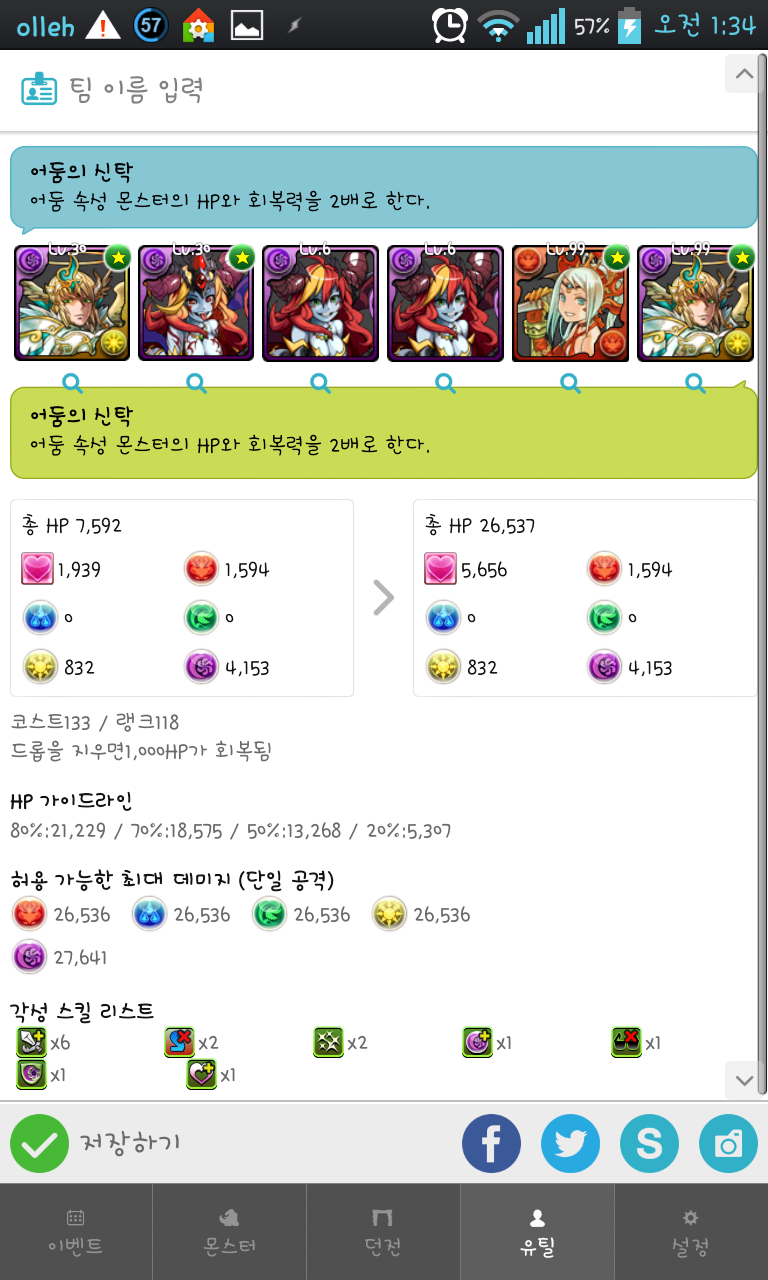This screenshot has height=1280, width=768.
Task: Tap the bottom down-chevron to scroll further
Action: click(744, 1080)
